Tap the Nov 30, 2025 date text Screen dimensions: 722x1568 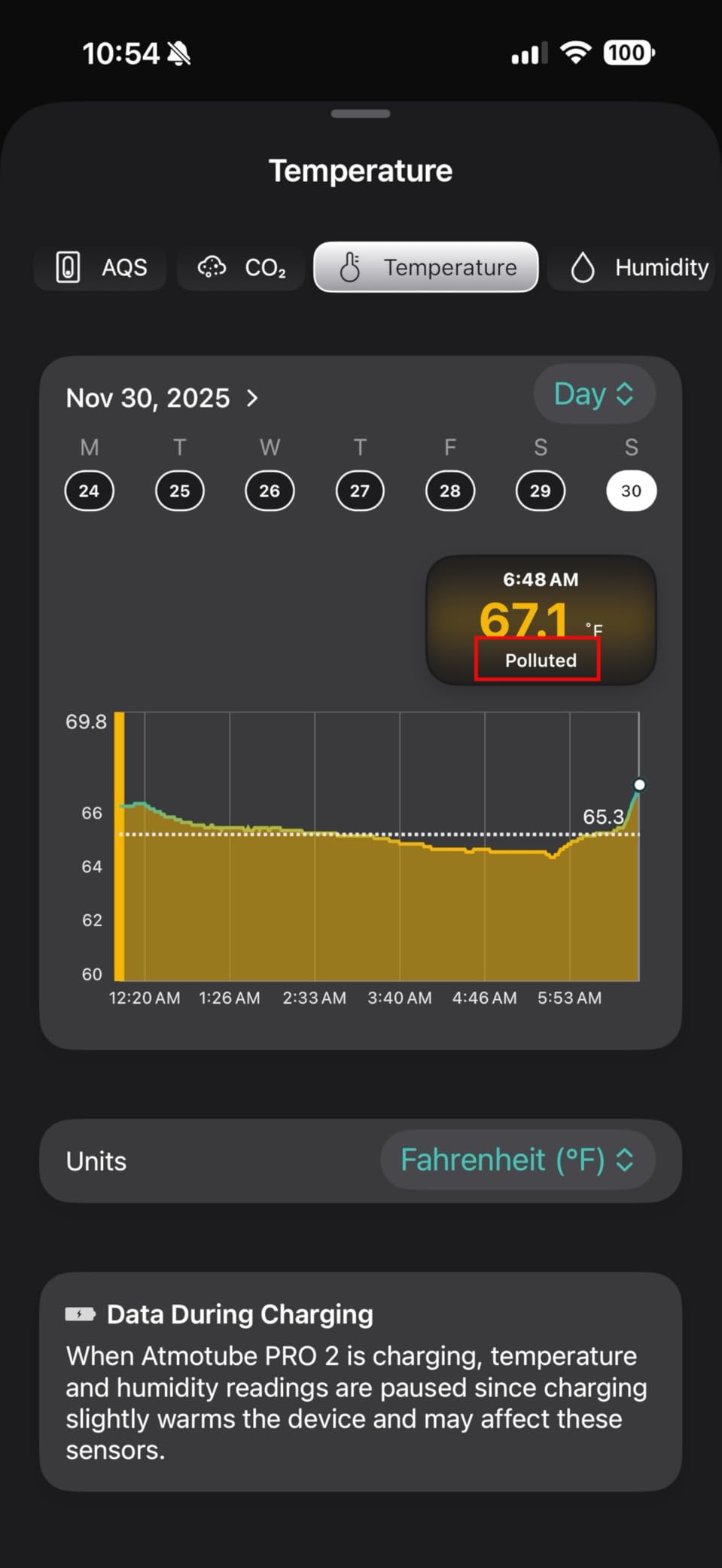coord(148,398)
